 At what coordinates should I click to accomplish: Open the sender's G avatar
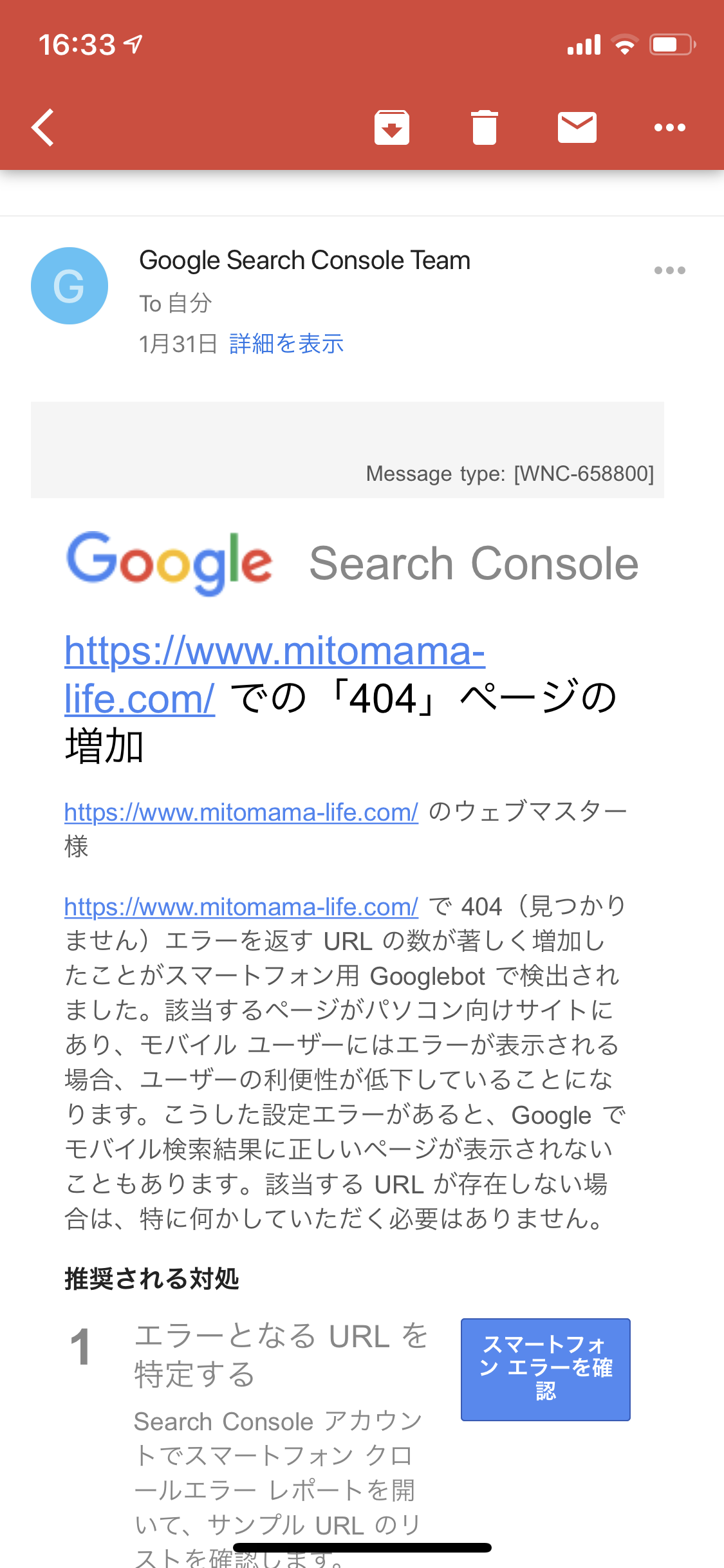tap(70, 286)
